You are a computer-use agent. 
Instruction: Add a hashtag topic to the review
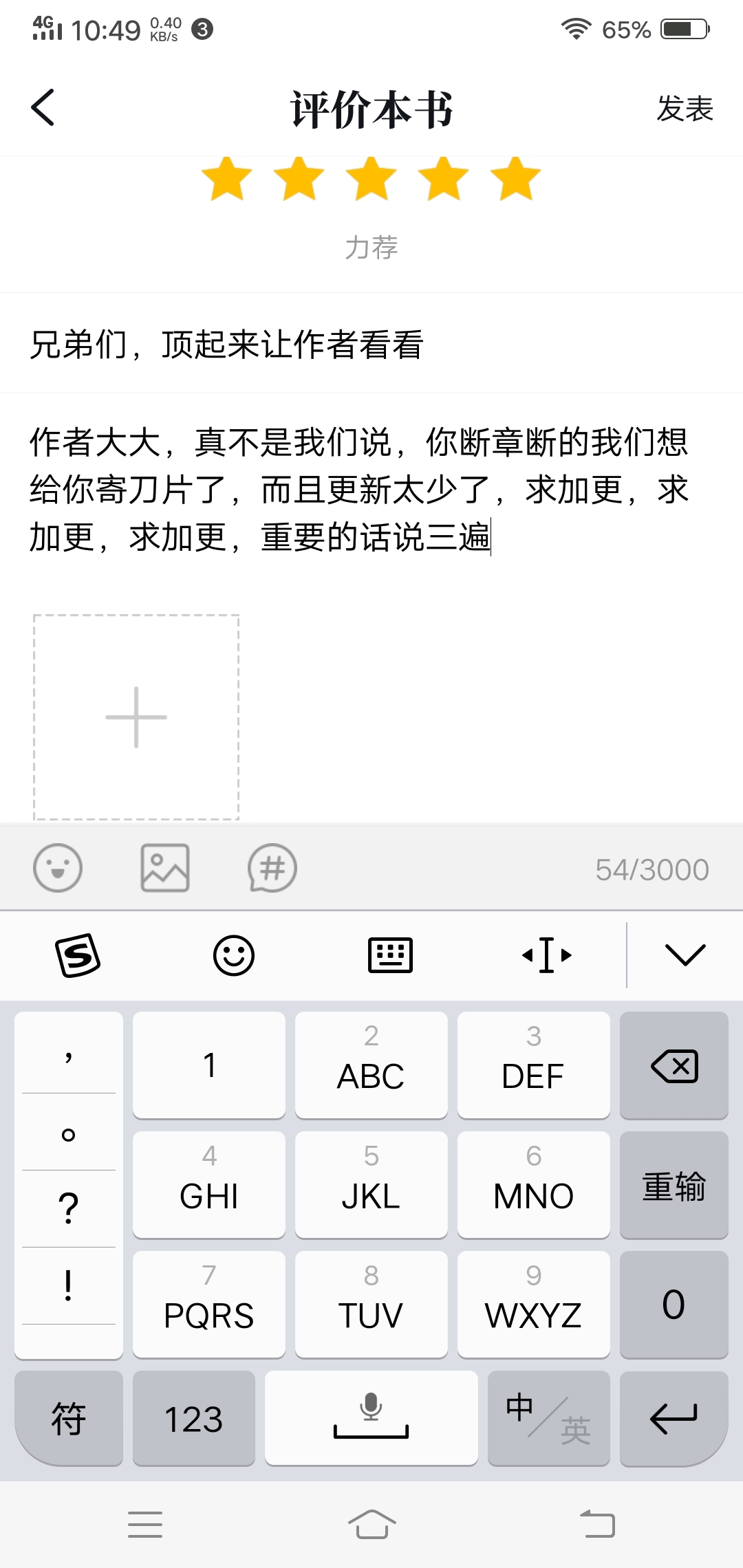[272, 868]
